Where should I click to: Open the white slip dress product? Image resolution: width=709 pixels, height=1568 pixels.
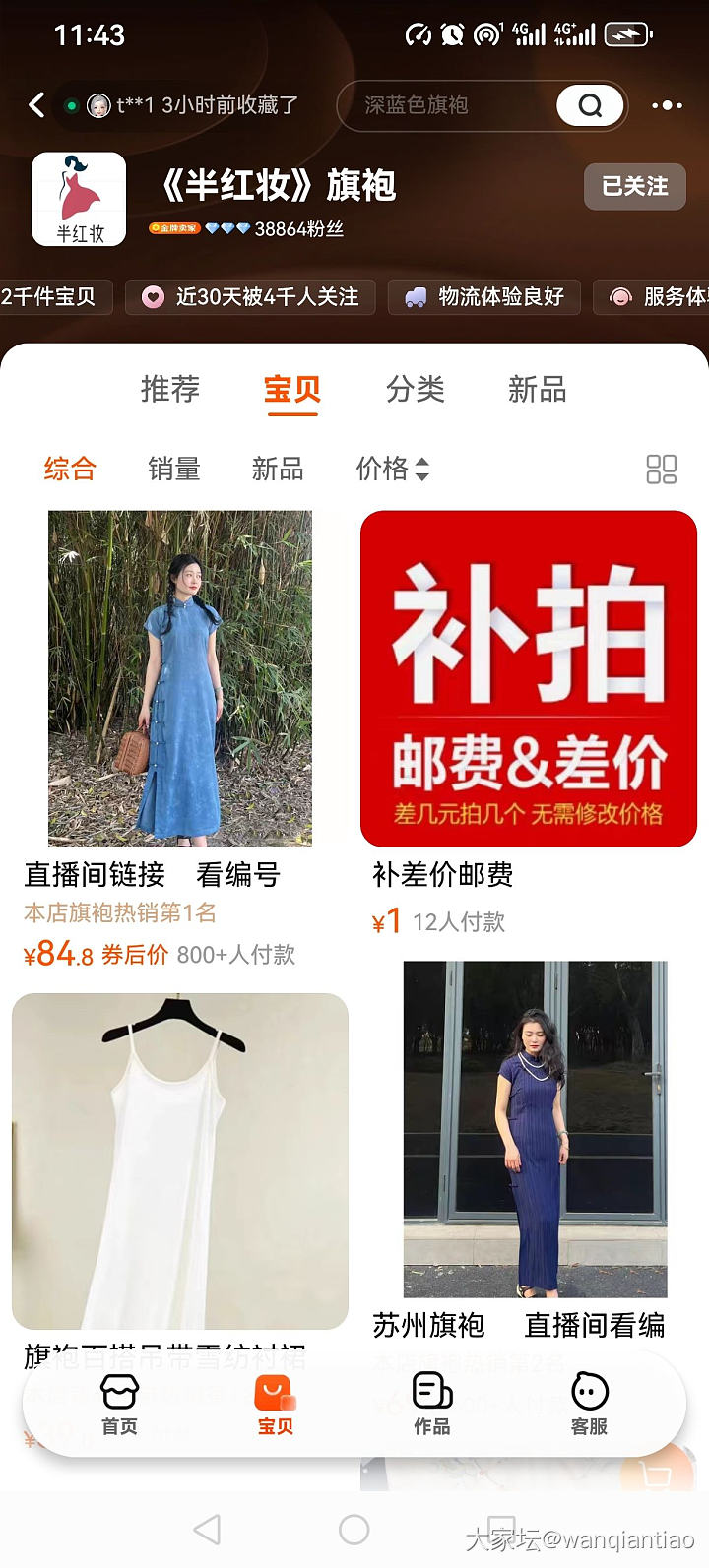180,1161
